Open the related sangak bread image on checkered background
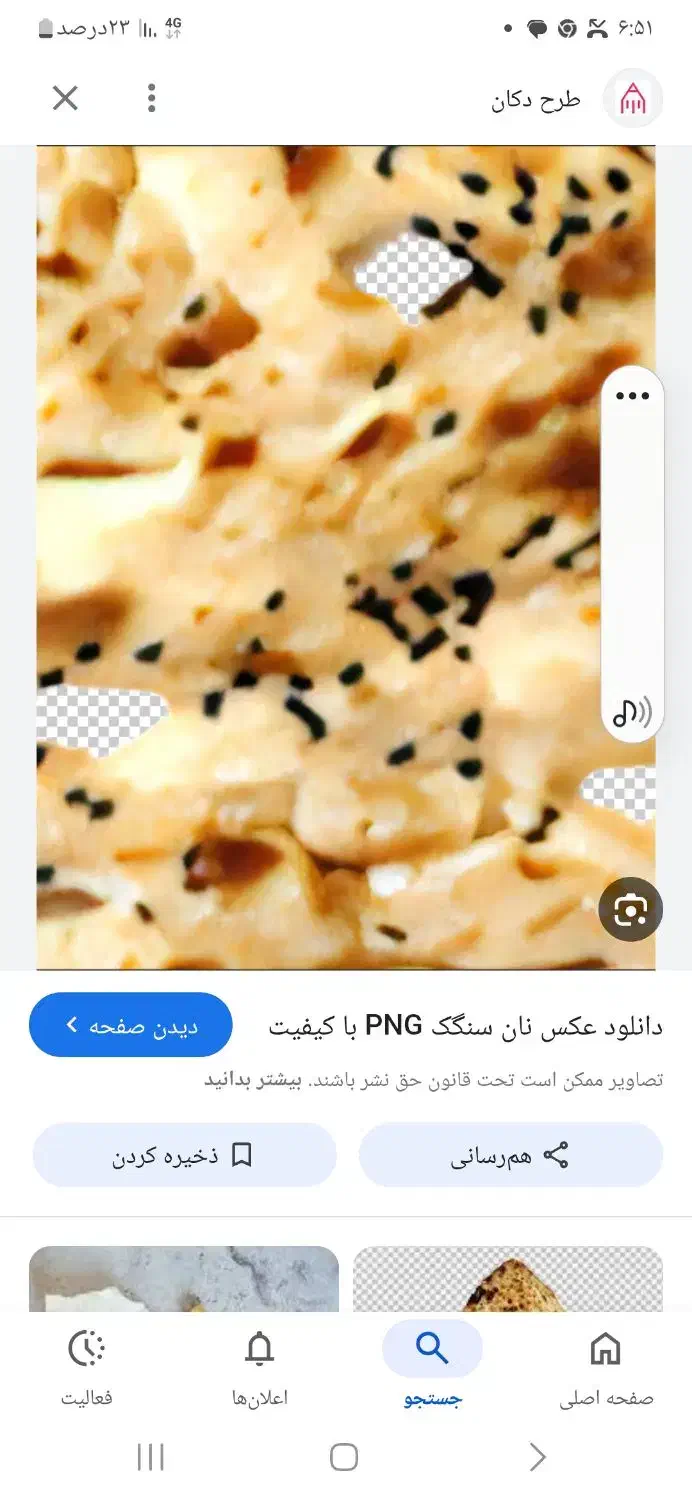692x1500 pixels. point(508,1280)
